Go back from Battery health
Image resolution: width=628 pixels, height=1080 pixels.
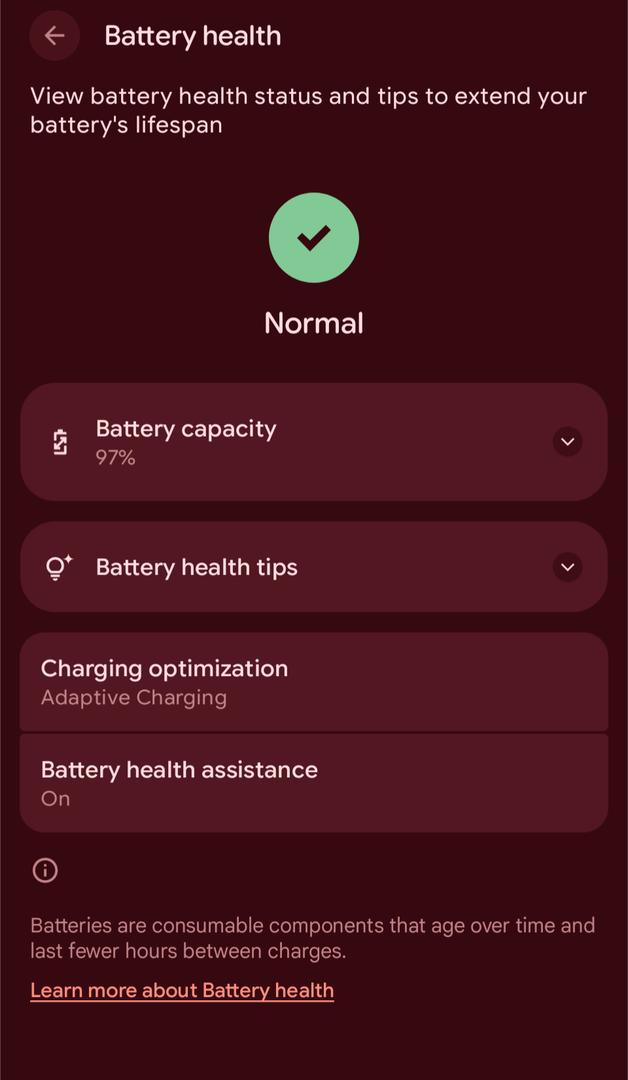pyautogui.click(x=54, y=36)
